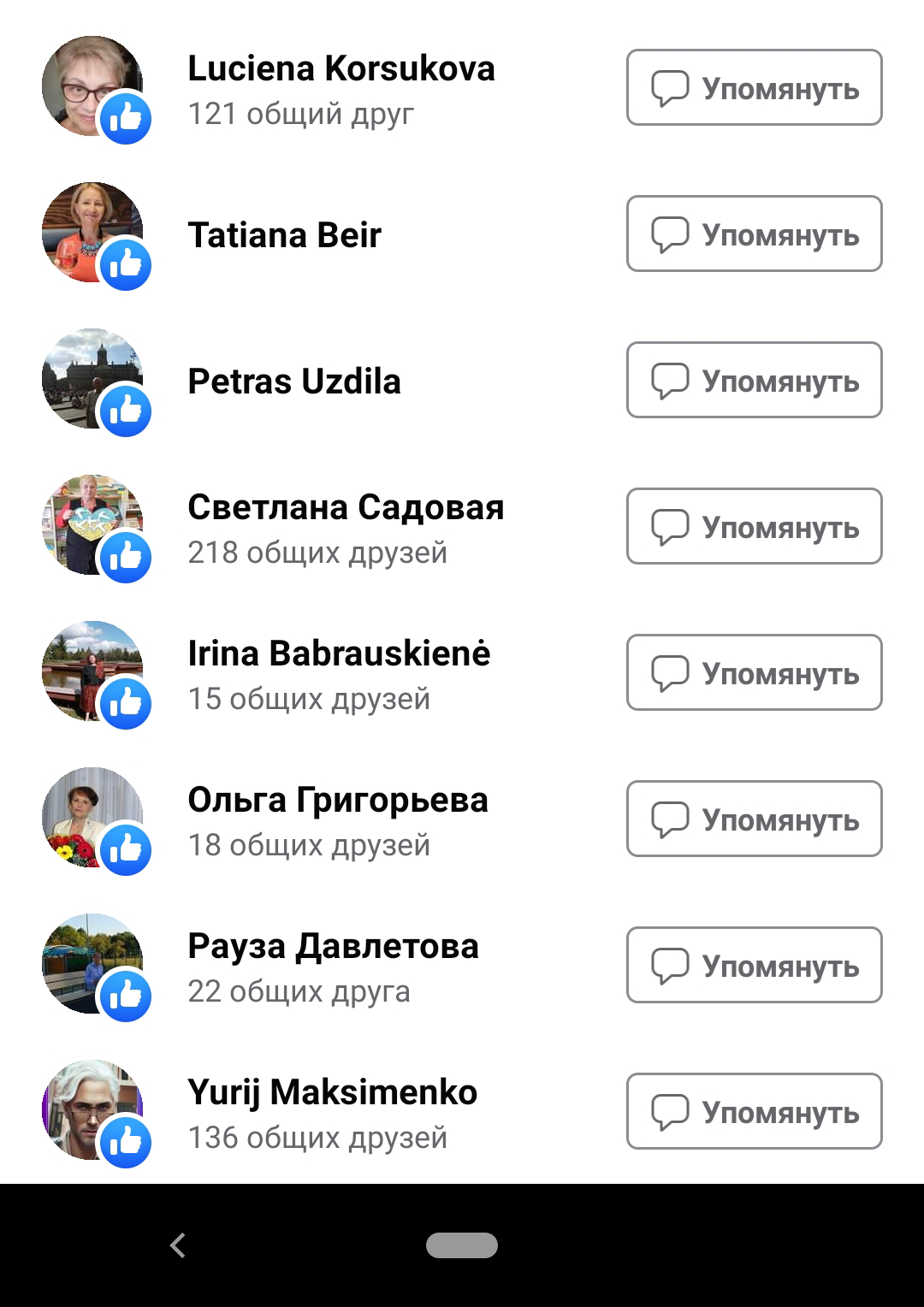View Irina Babrauskienė's profile

(x=339, y=654)
